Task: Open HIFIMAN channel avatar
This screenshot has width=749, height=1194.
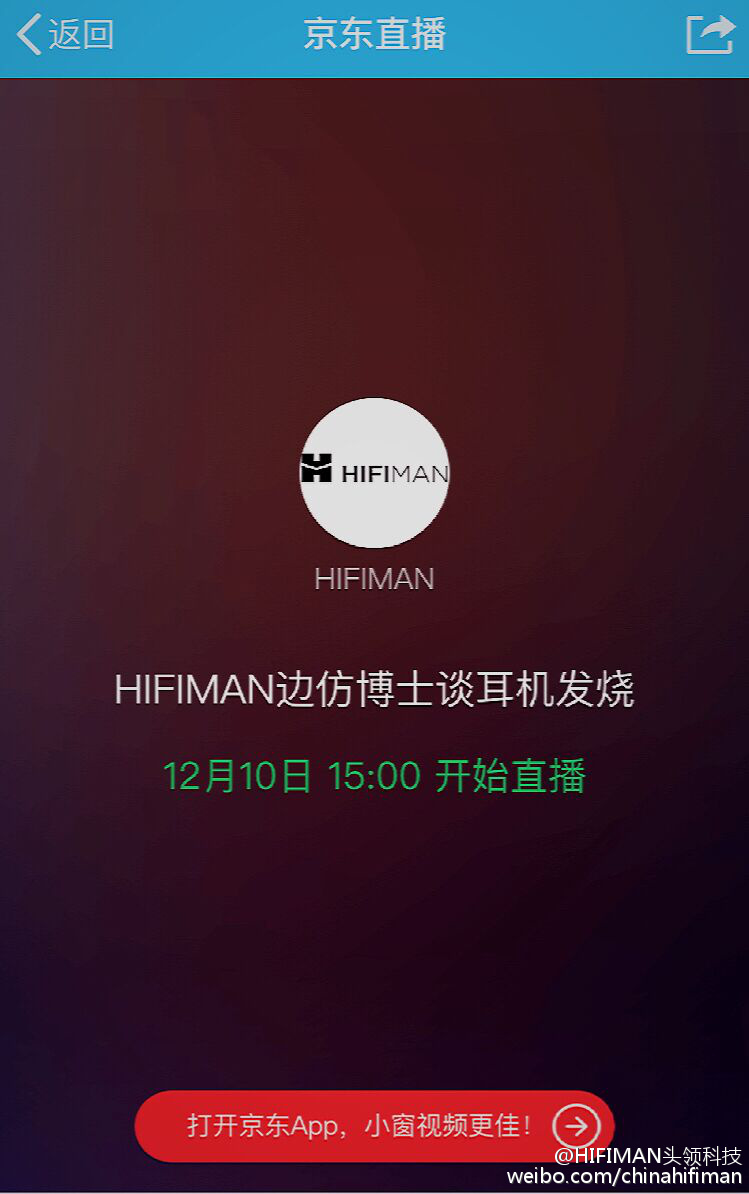Action: (374, 472)
